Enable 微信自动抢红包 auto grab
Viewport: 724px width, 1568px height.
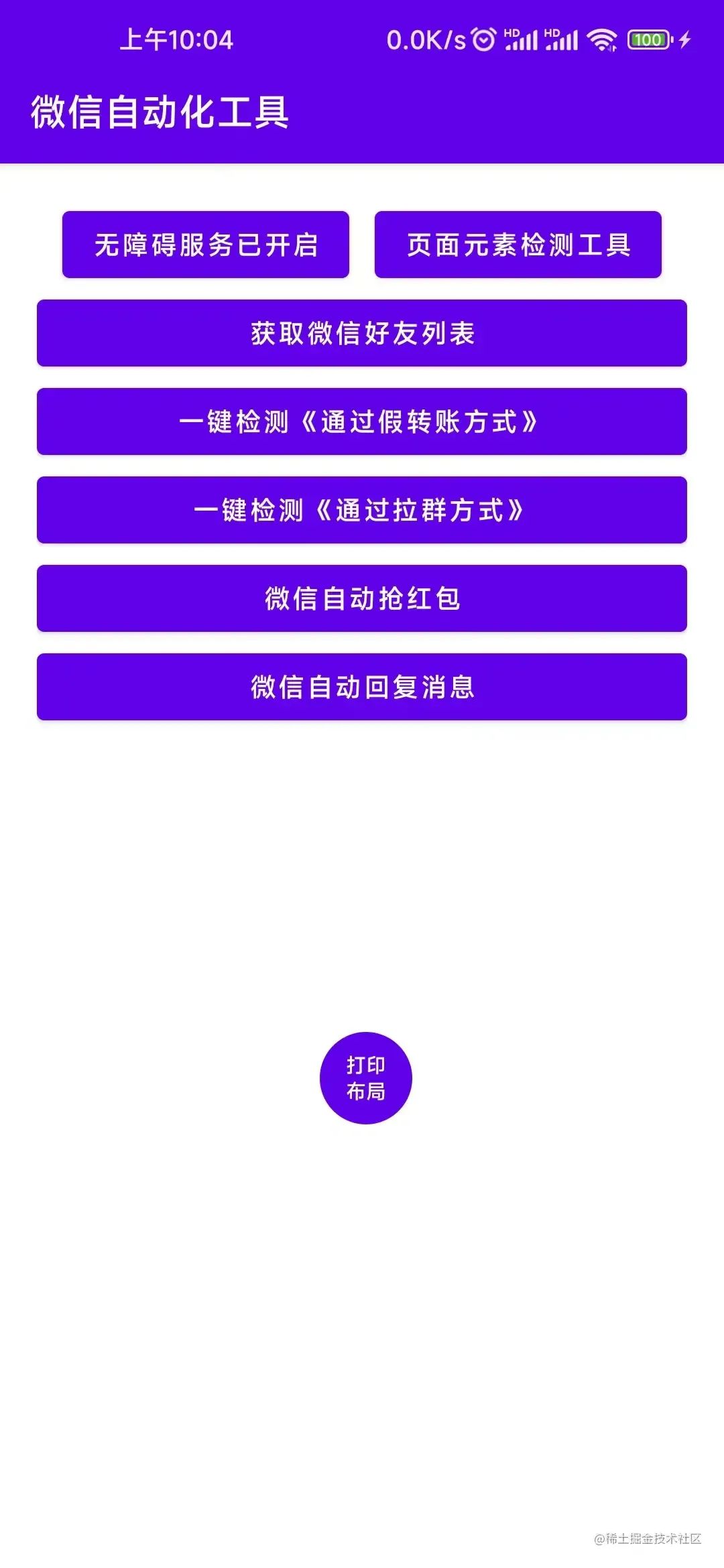(362, 598)
